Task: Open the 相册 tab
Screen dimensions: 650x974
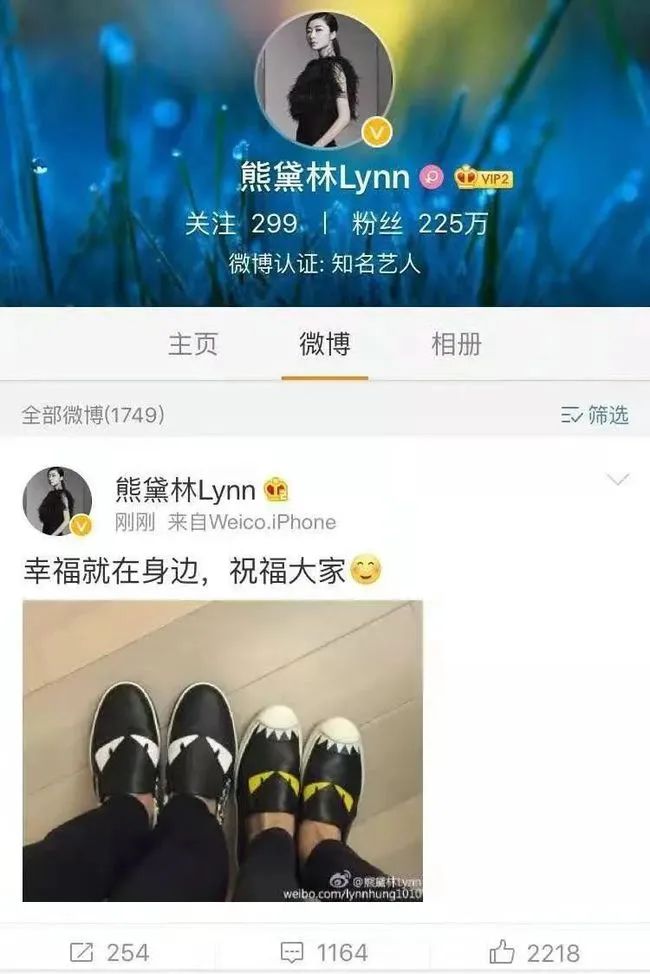Action: tap(456, 345)
